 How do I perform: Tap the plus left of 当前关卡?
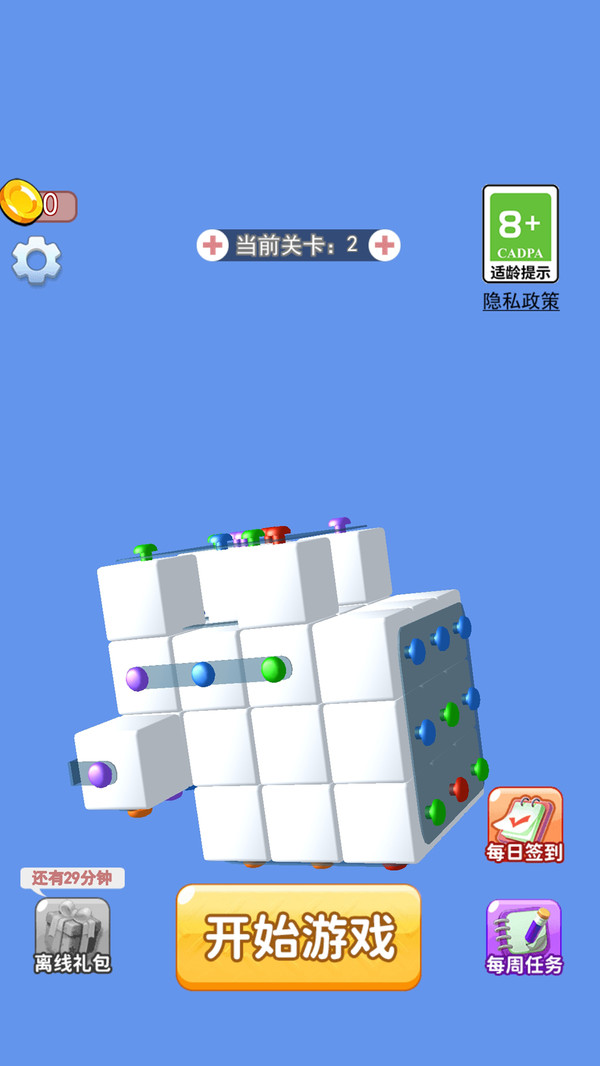212,244
